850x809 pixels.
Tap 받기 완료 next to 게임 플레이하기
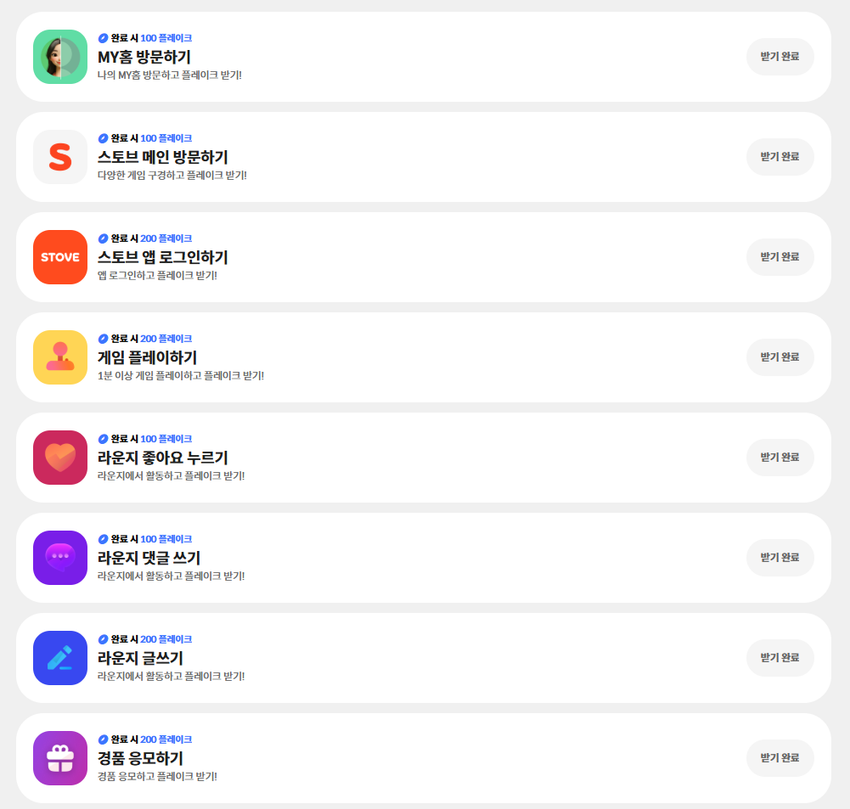click(x=780, y=357)
